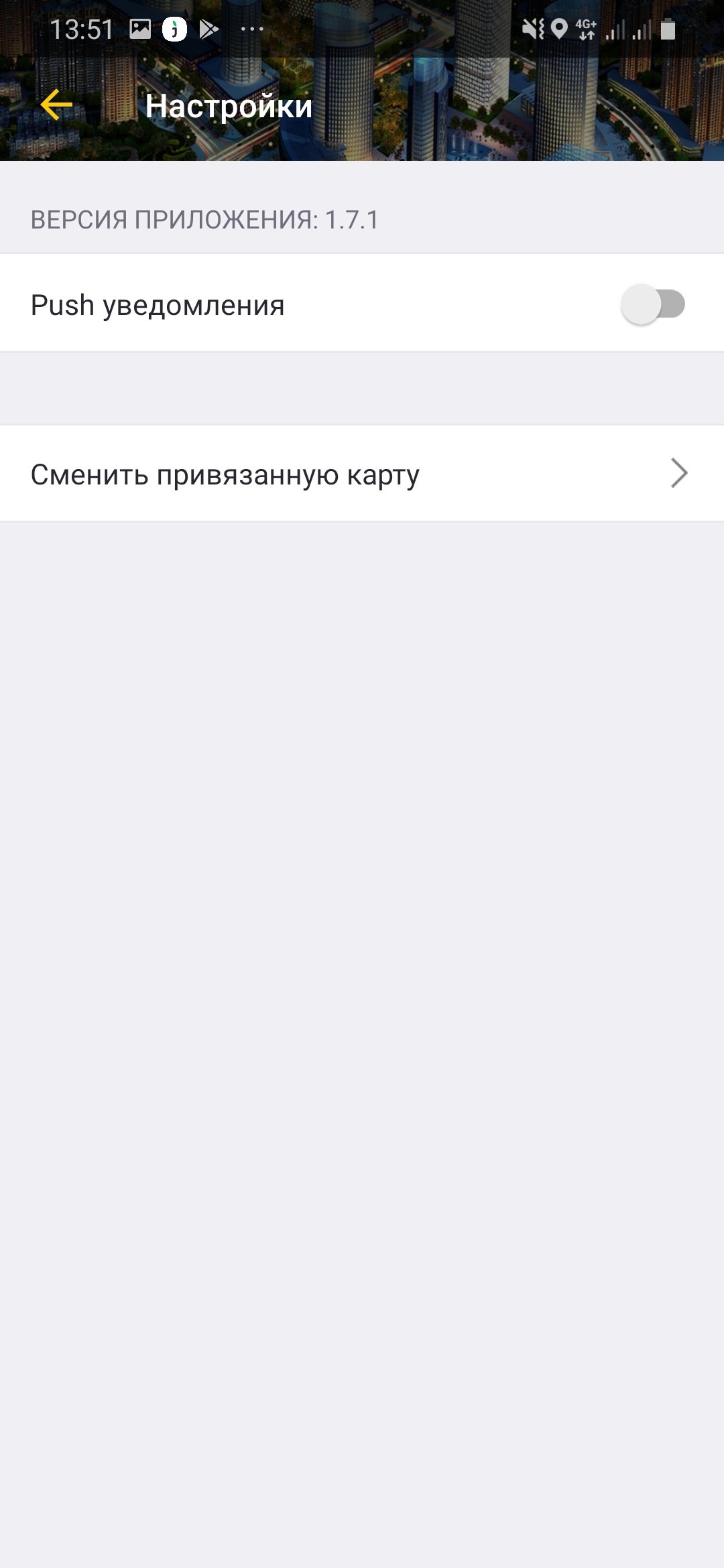Screen dimensions: 724x1568
Task: Enable the Push уведомления switch
Action: [x=653, y=304]
